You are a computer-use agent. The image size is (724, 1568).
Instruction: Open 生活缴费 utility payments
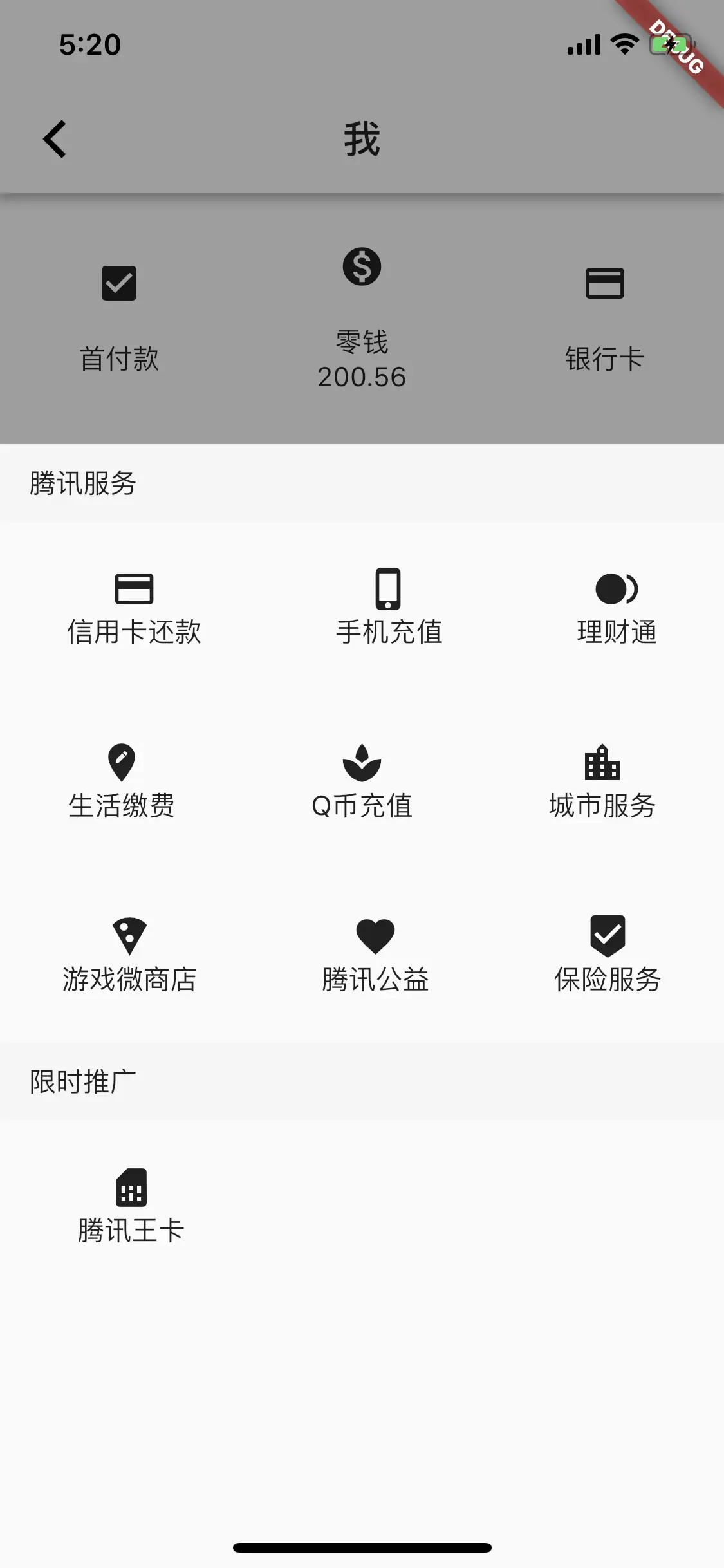tap(121, 783)
